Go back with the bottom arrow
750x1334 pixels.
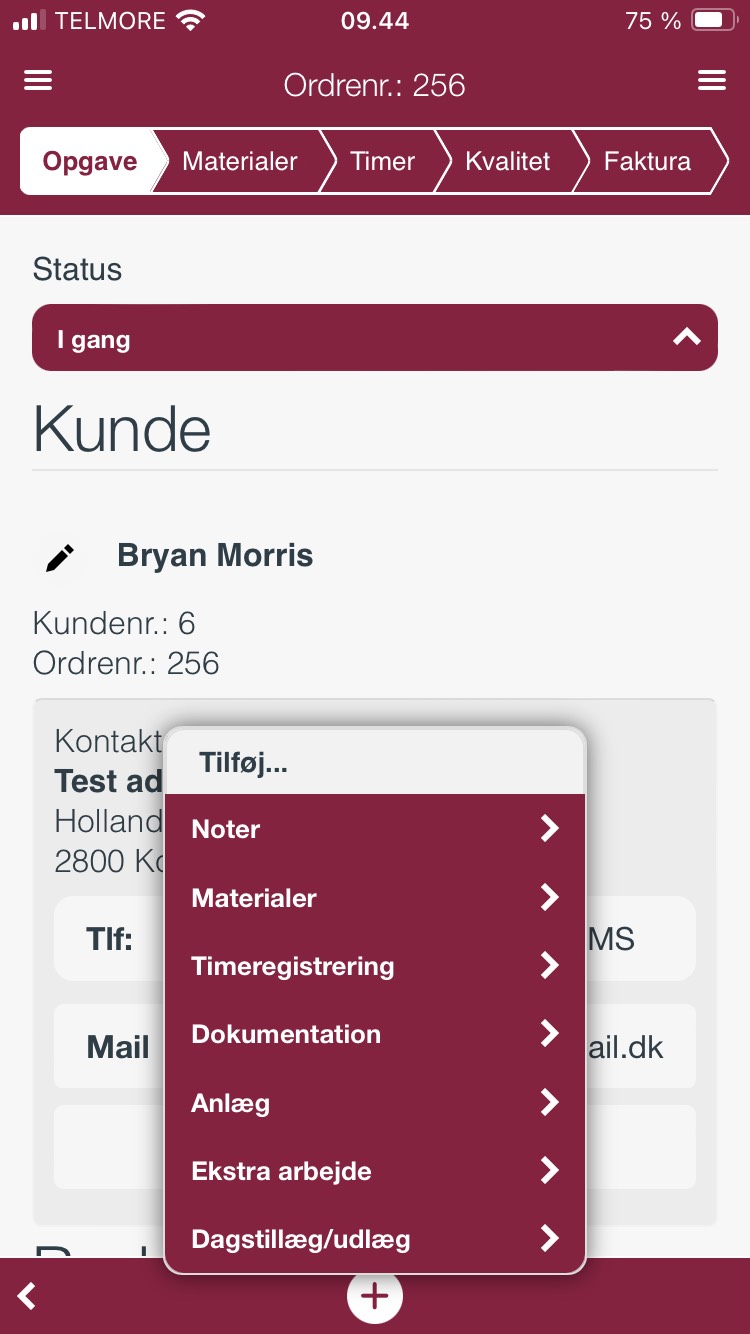27,1297
